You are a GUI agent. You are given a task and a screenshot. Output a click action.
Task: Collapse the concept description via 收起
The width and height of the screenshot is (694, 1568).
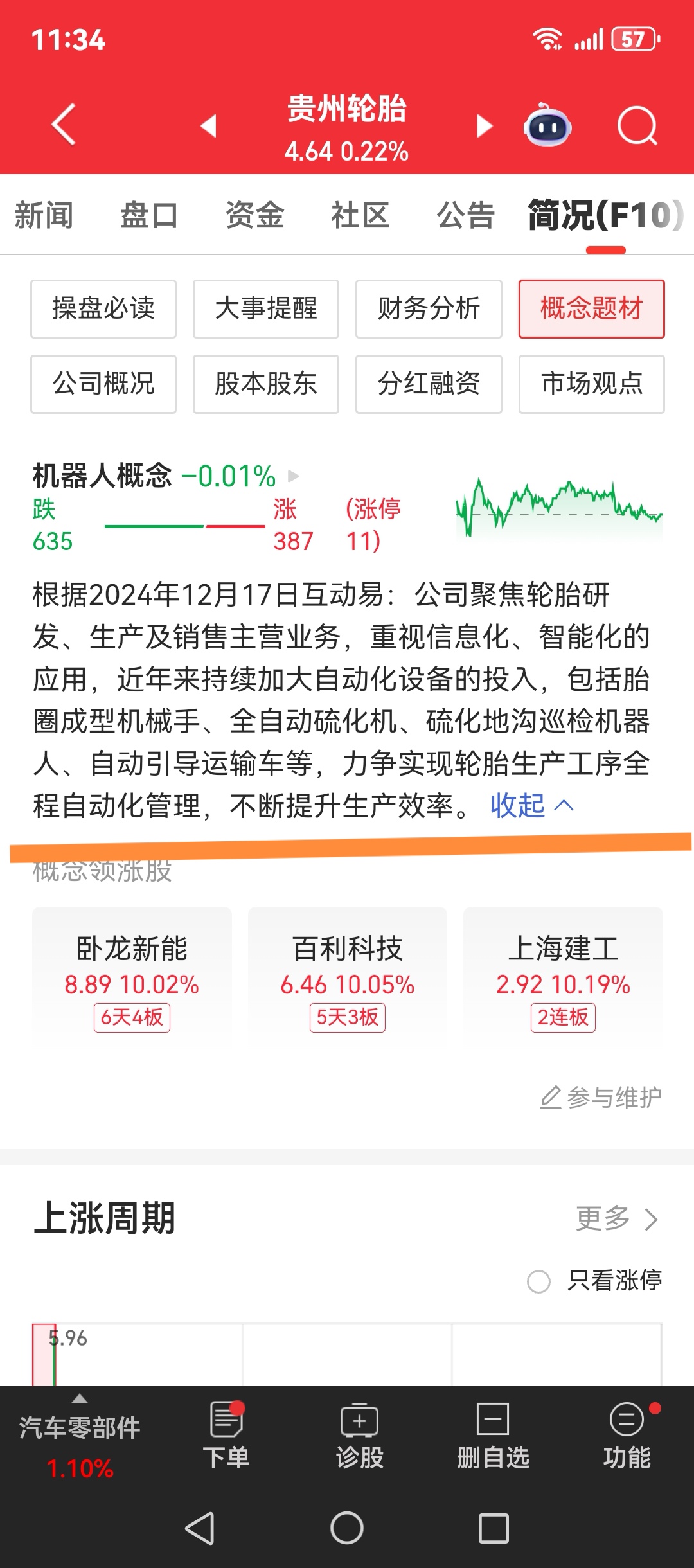[531, 805]
